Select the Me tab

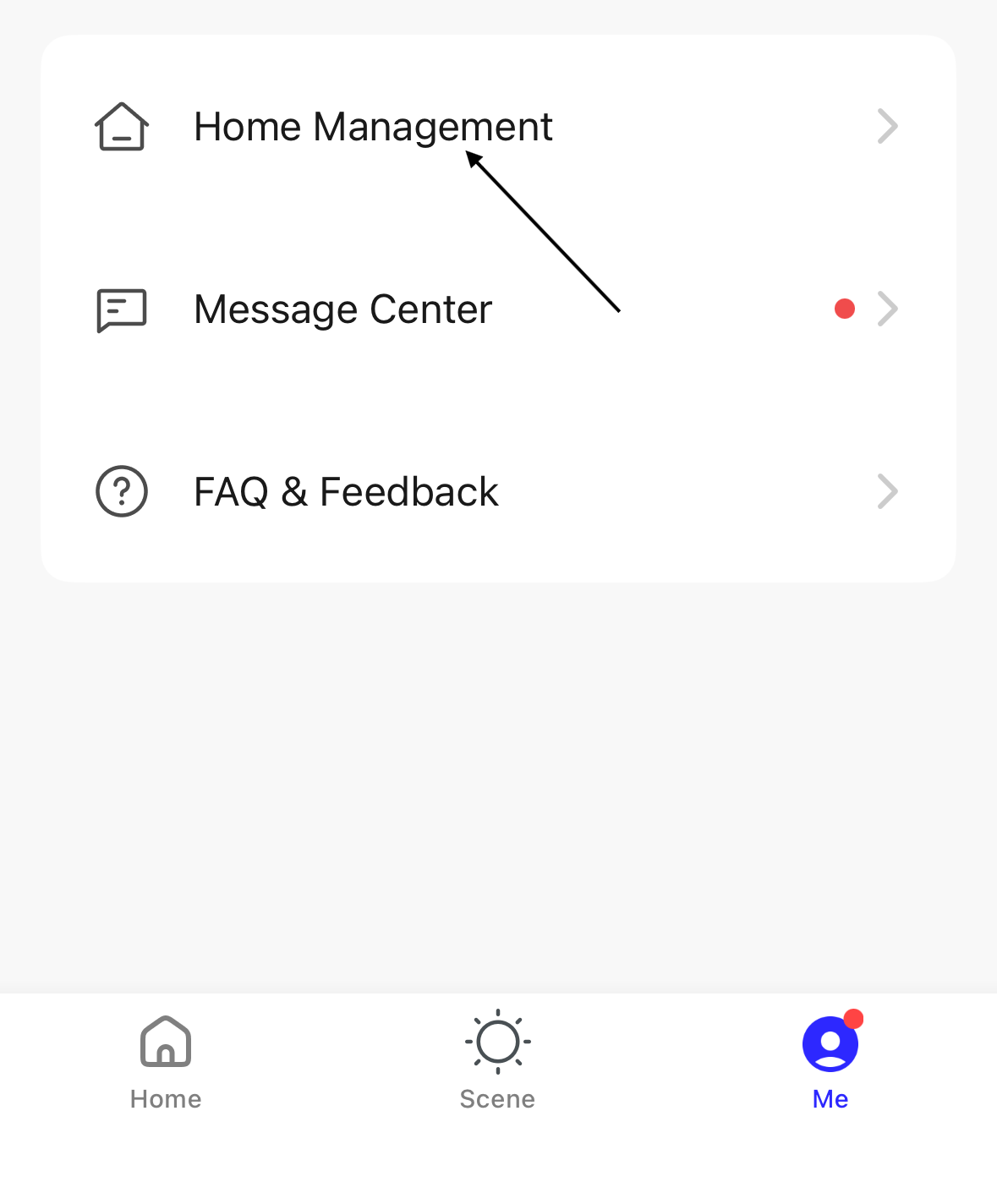[830, 1062]
